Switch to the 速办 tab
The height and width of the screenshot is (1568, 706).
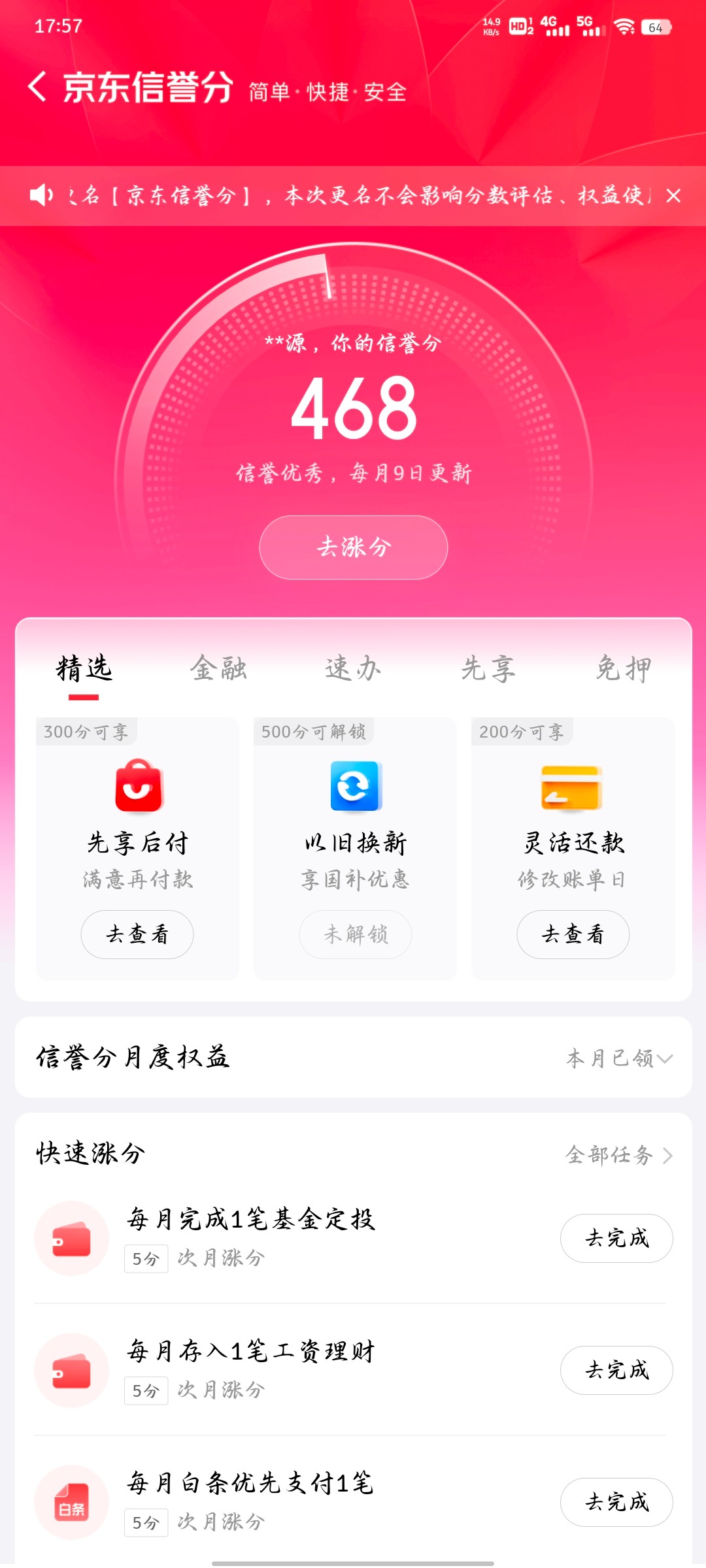(x=353, y=669)
